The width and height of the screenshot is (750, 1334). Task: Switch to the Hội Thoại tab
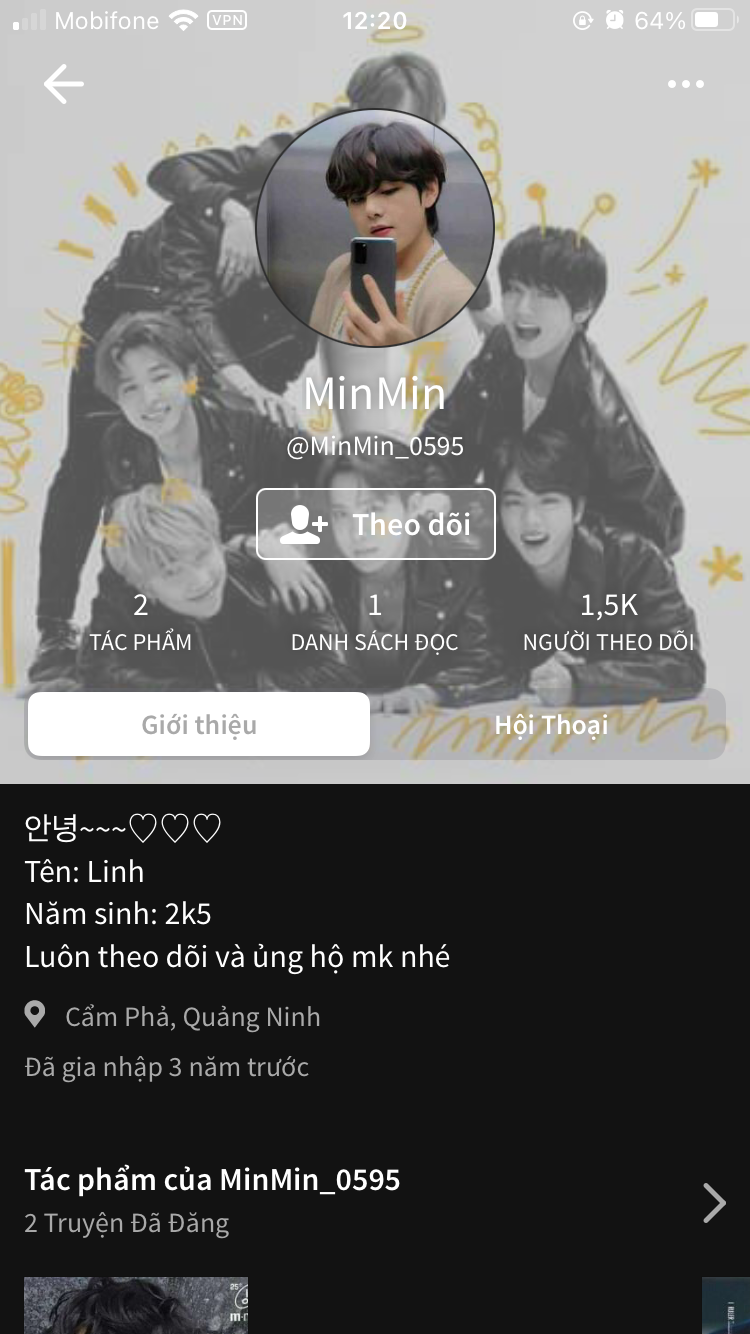[x=551, y=724]
